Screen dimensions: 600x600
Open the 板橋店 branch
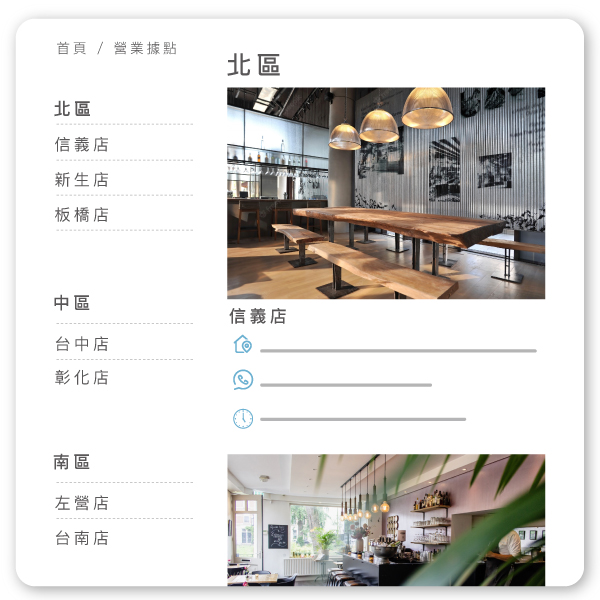[82, 215]
